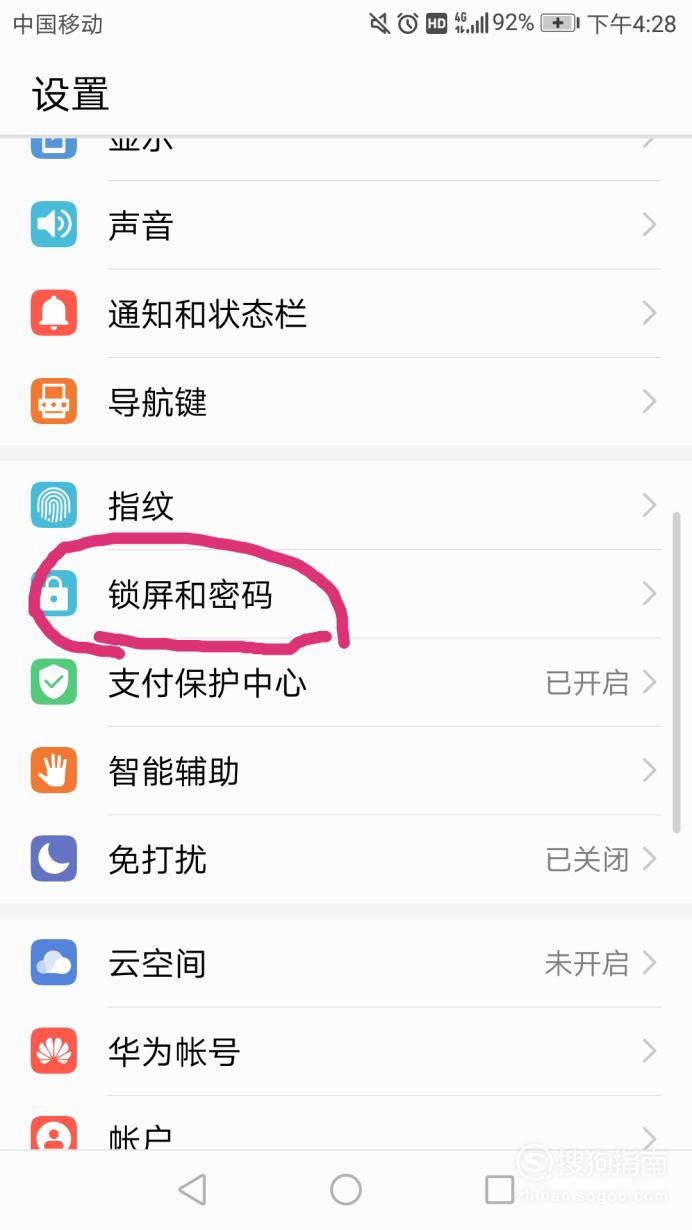Open 华为帐号 settings
This screenshot has height=1230, width=692.
point(346,1051)
